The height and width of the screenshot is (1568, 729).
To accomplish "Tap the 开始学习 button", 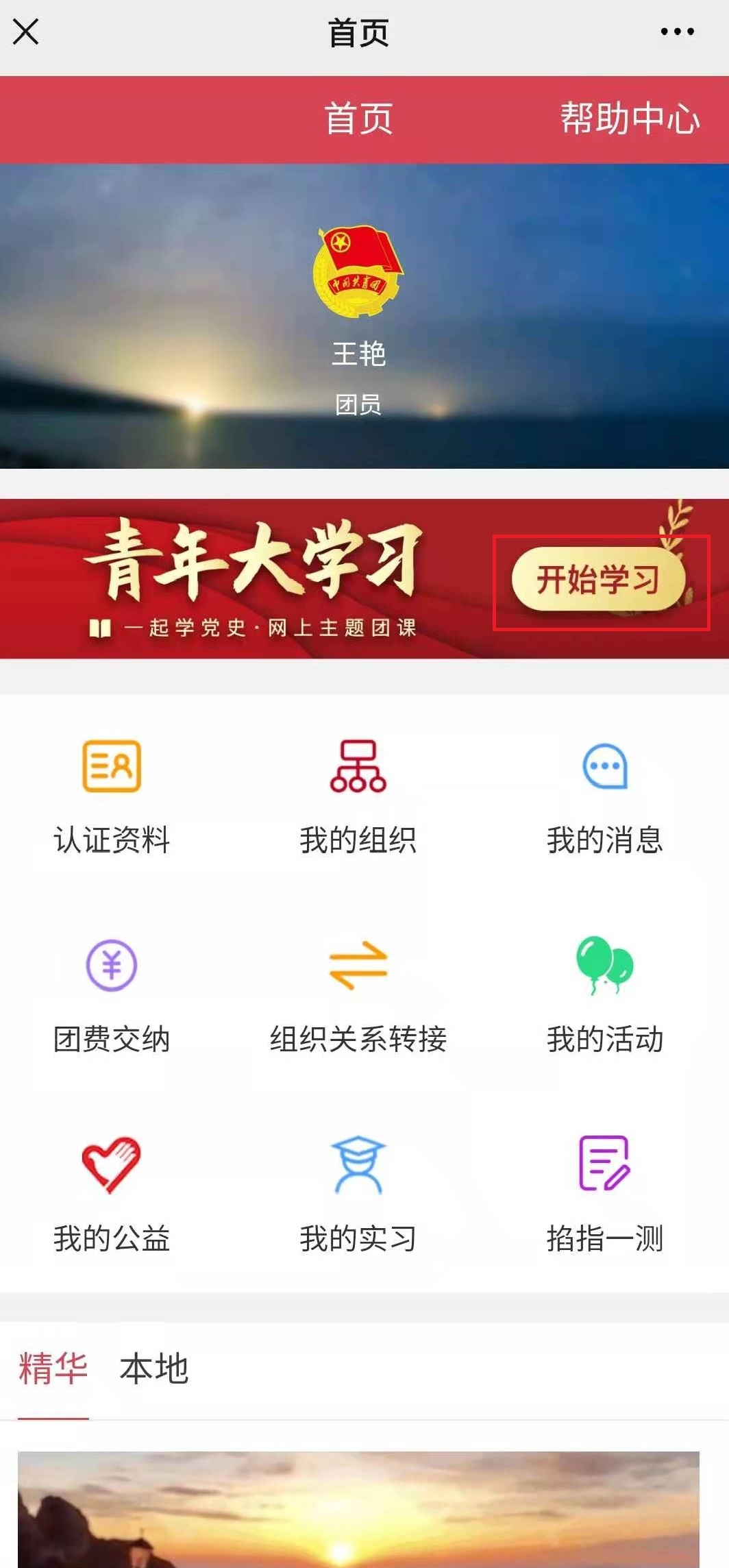I will point(598,580).
